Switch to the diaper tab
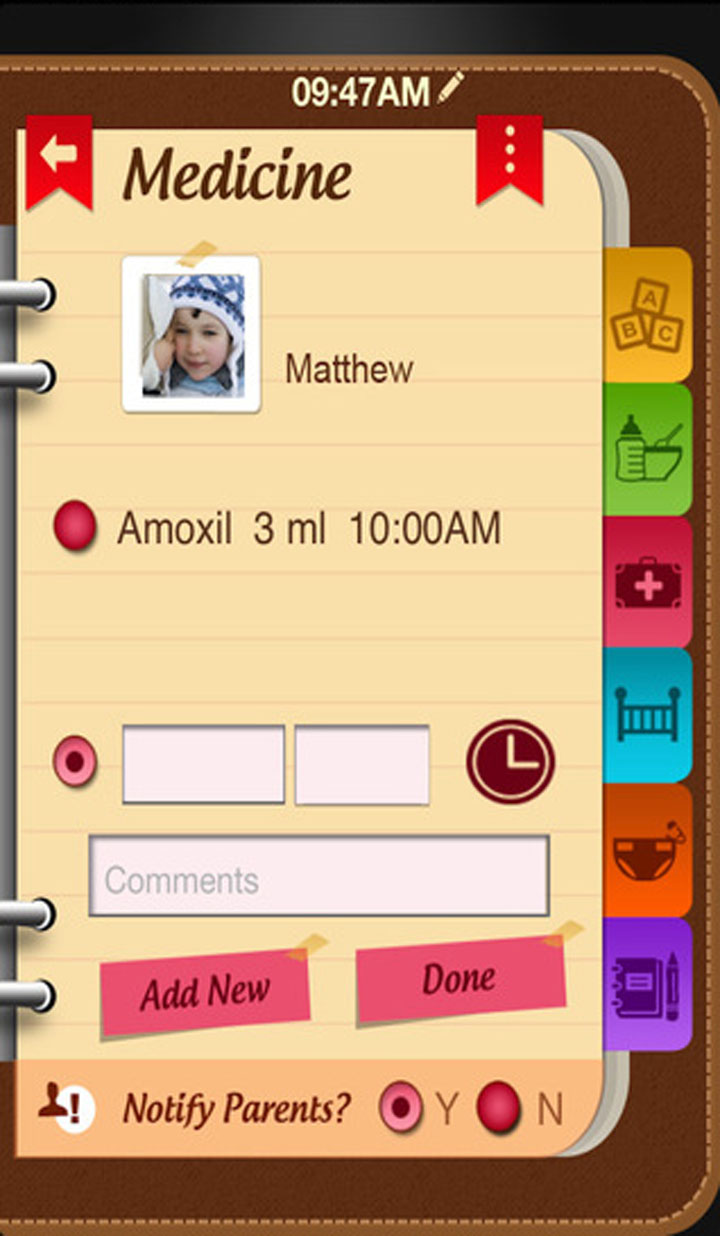Viewport: 720px width, 1236px height. tap(648, 848)
